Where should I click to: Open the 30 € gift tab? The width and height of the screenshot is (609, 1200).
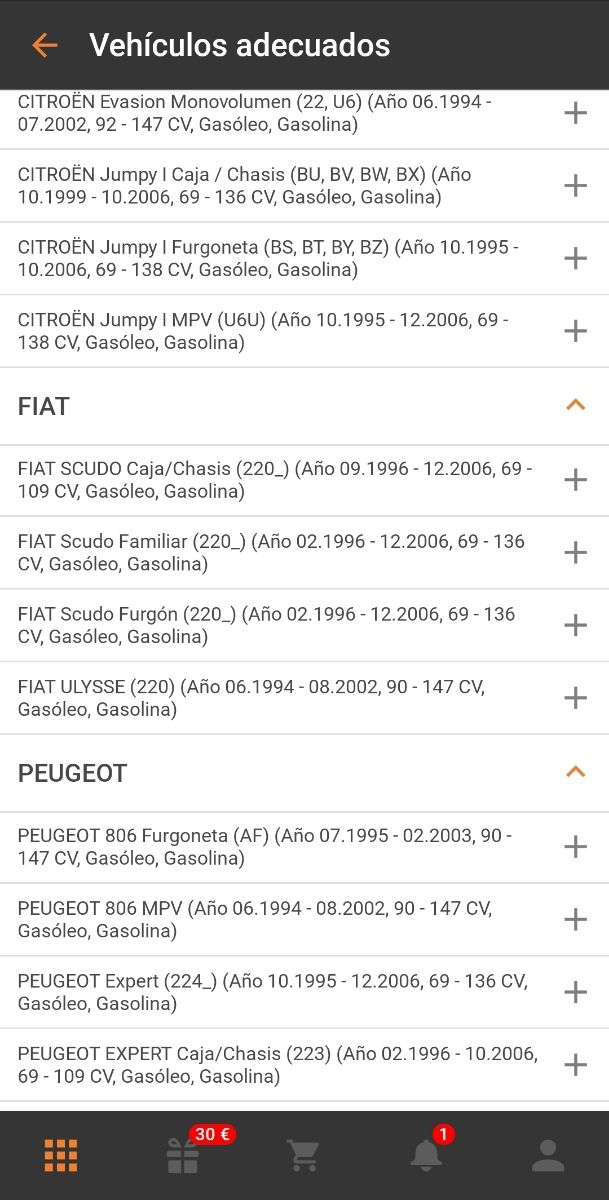[x=184, y=1155]
